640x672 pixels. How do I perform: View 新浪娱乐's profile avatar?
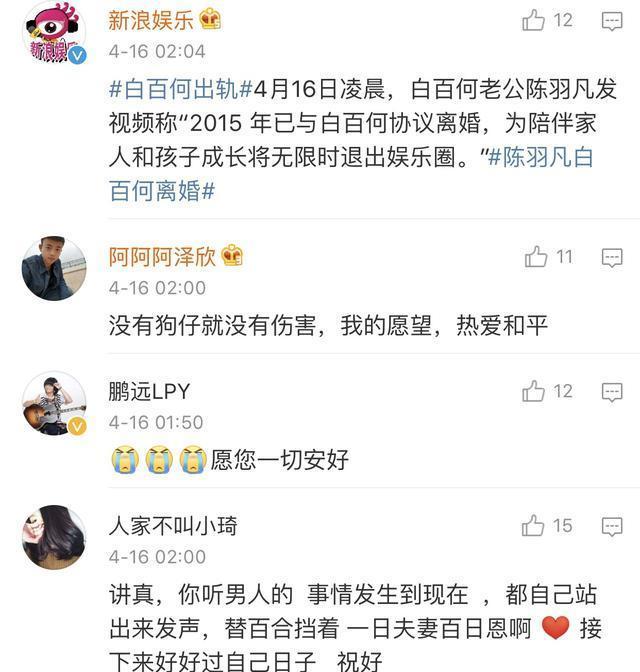54,33
